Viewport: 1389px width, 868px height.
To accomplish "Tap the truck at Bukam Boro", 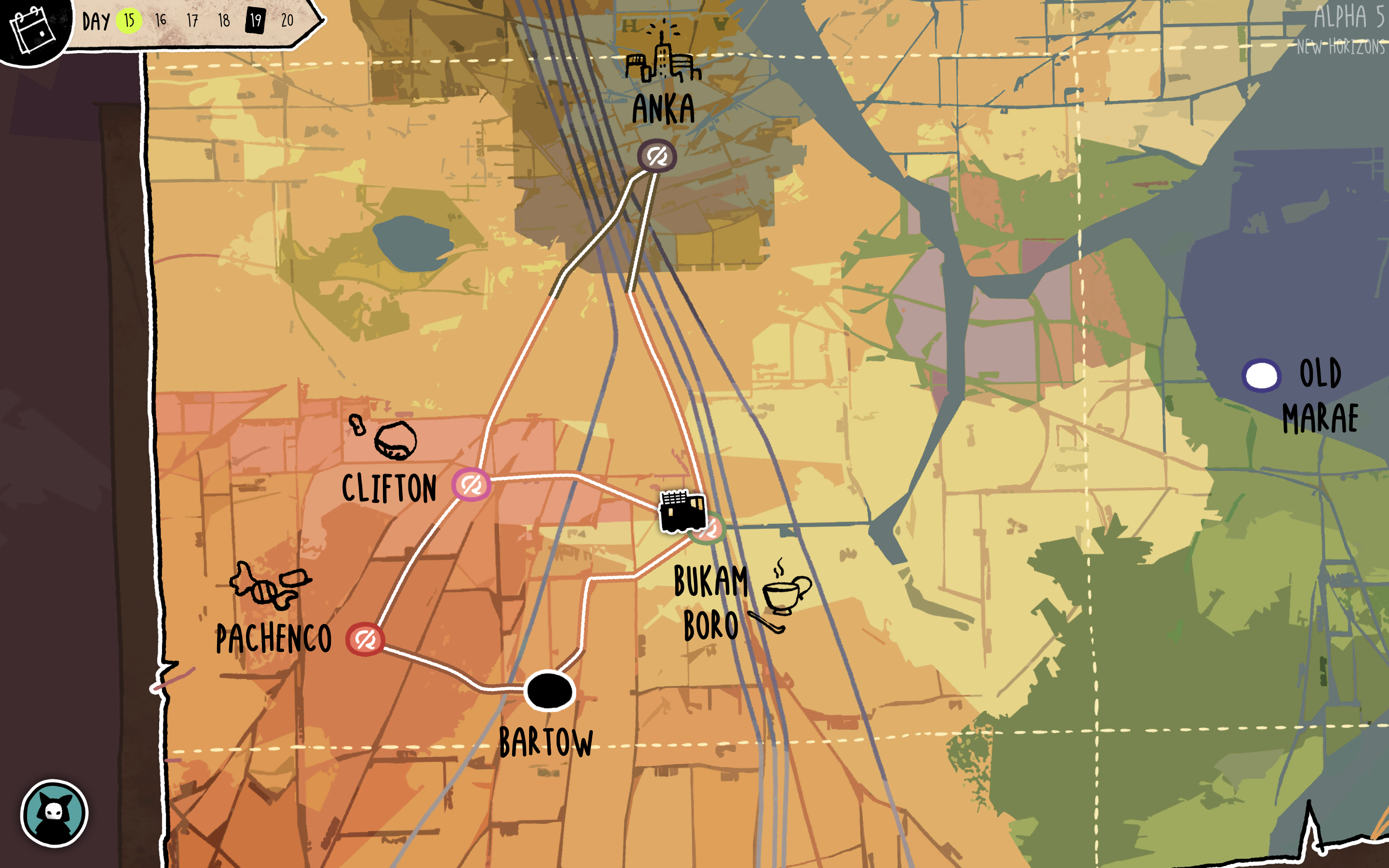I will tap(682, 511).
